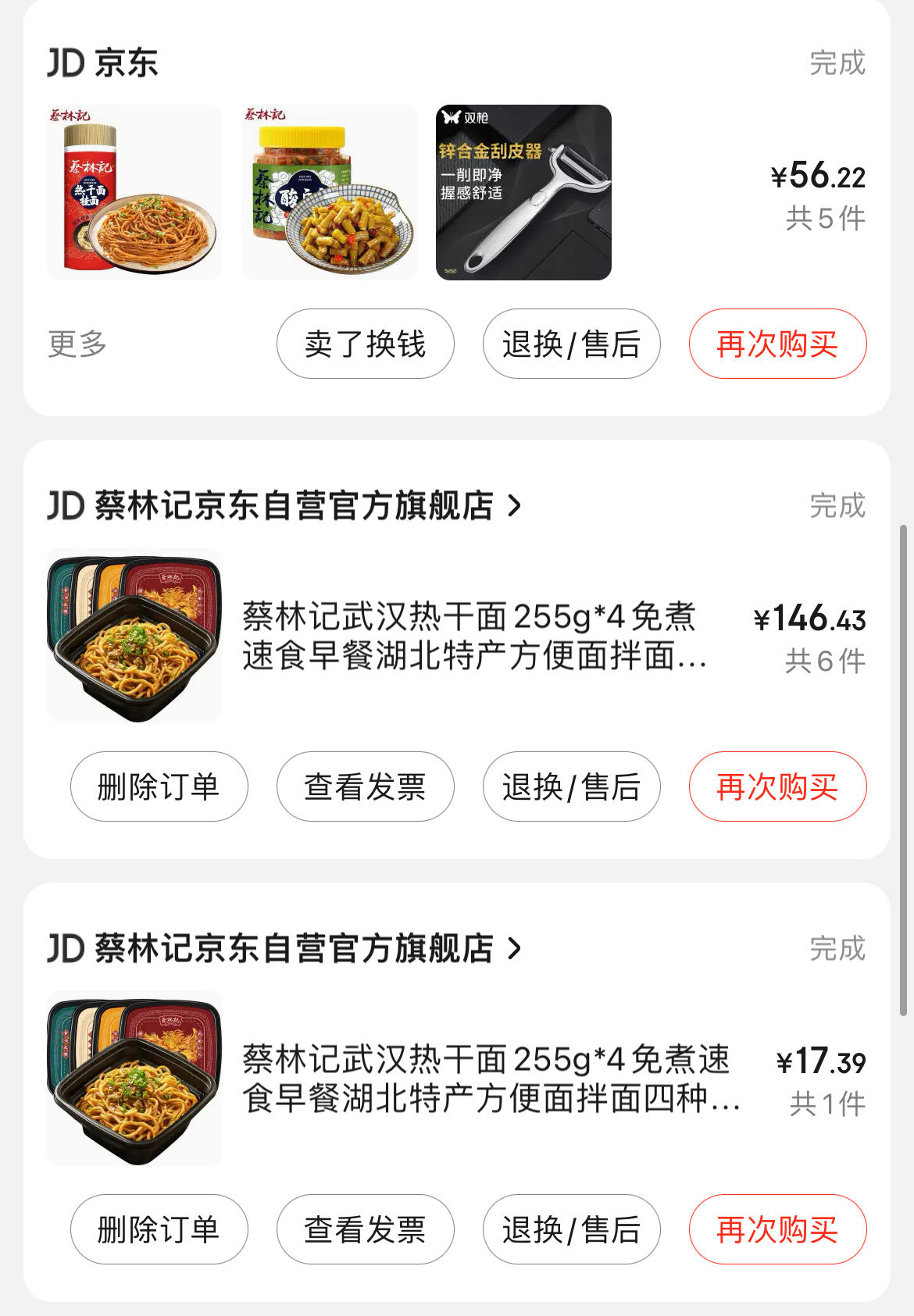Open the 锌合金刮皮器 product image
914x1316 pixels.
coord(523,193)
